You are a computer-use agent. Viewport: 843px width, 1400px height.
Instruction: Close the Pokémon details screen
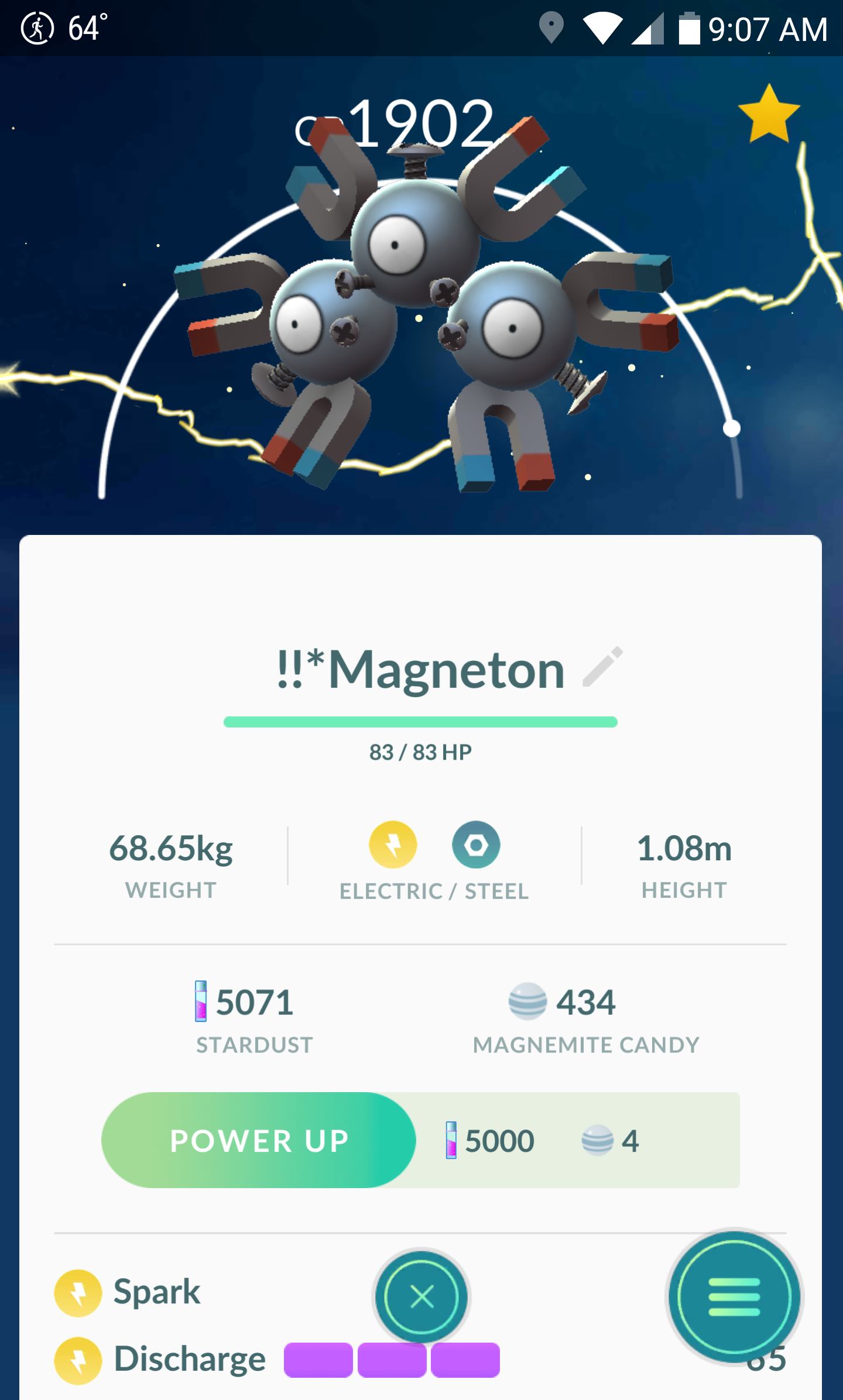coord(421,1297)
